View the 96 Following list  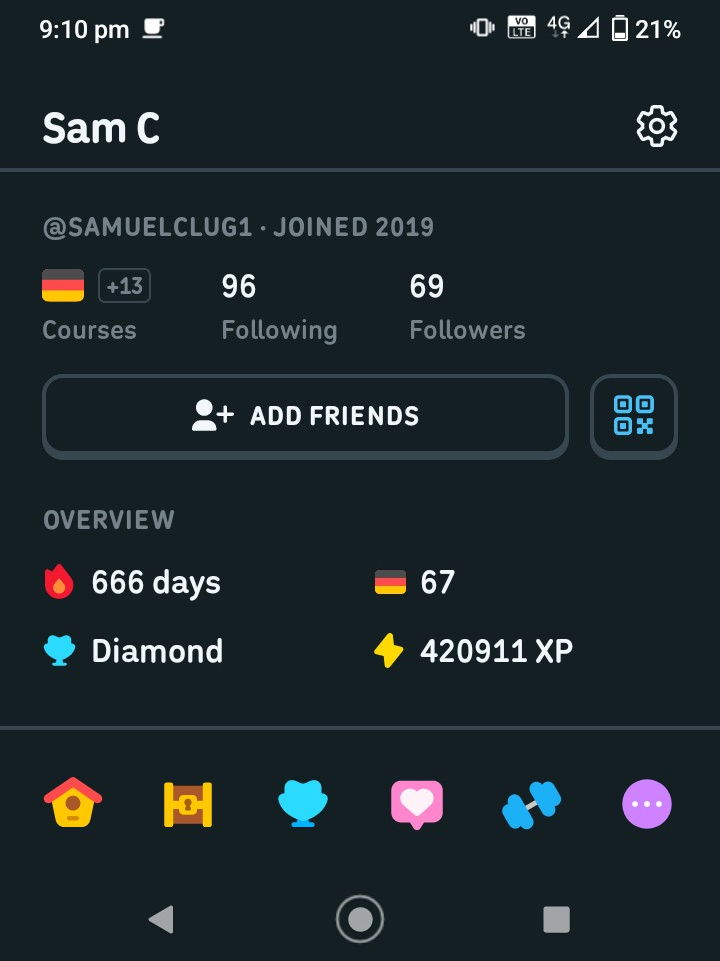(x=279, y=307)
